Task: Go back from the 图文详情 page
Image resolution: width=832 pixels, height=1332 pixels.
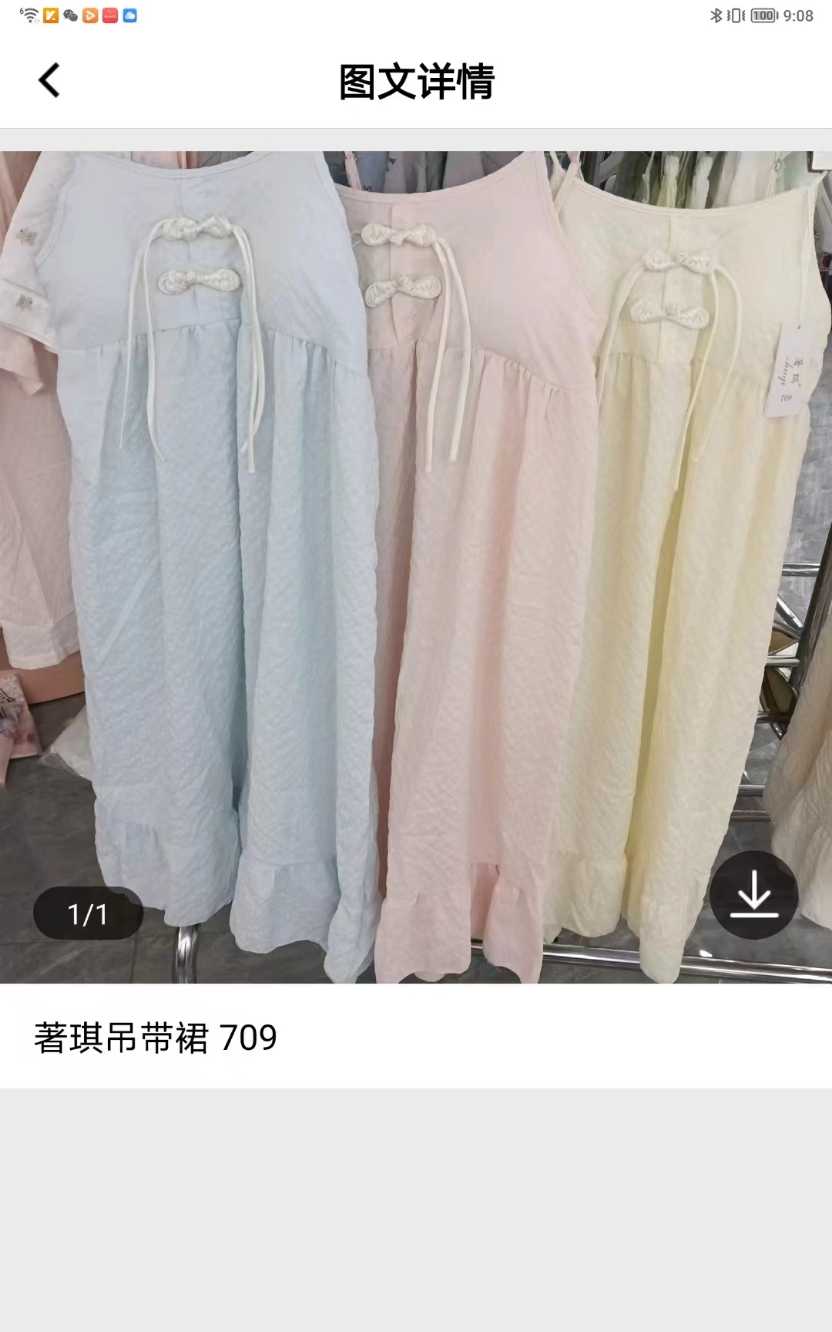Action: pyautogui.click(x=49, y=81)
